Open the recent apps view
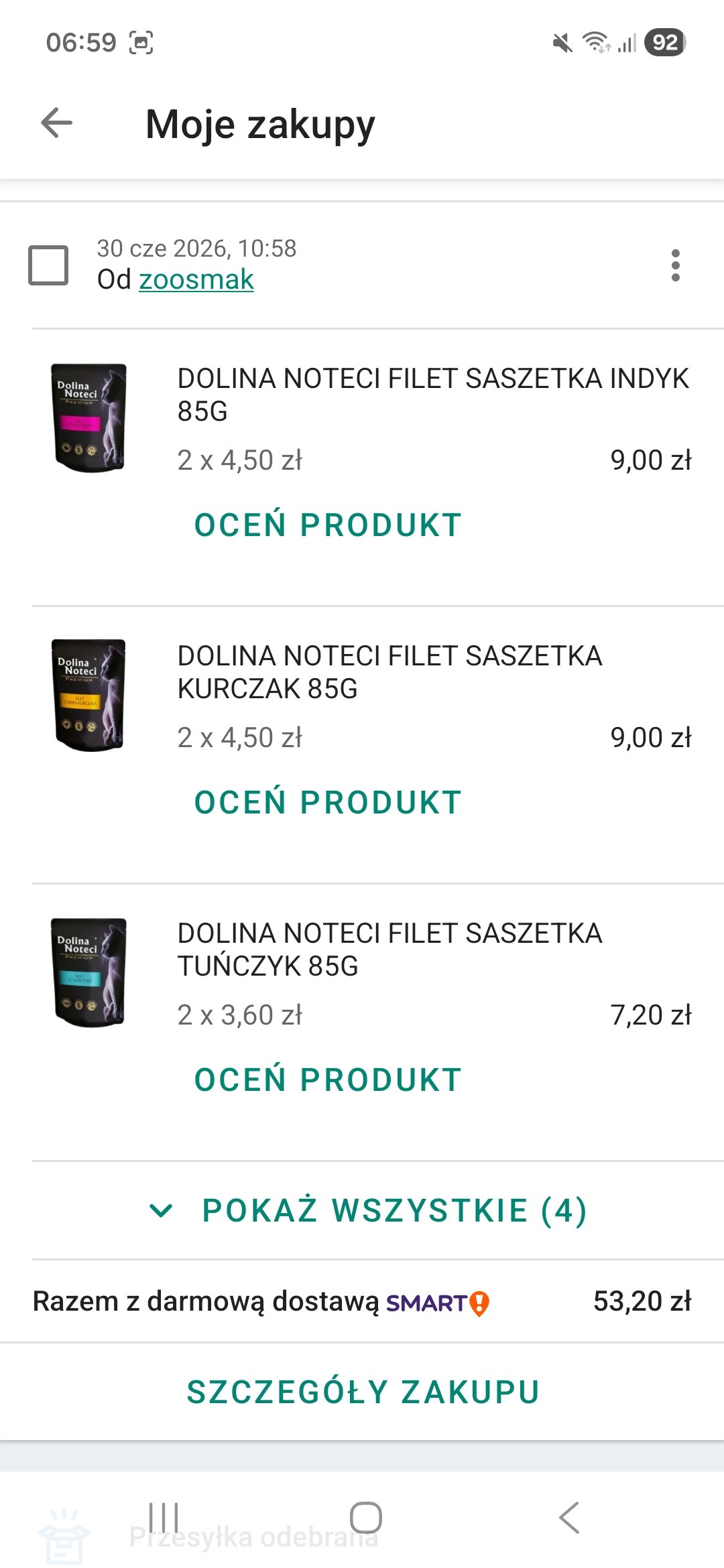Viewport: 724px width, 1568px height. (164, 1517)
